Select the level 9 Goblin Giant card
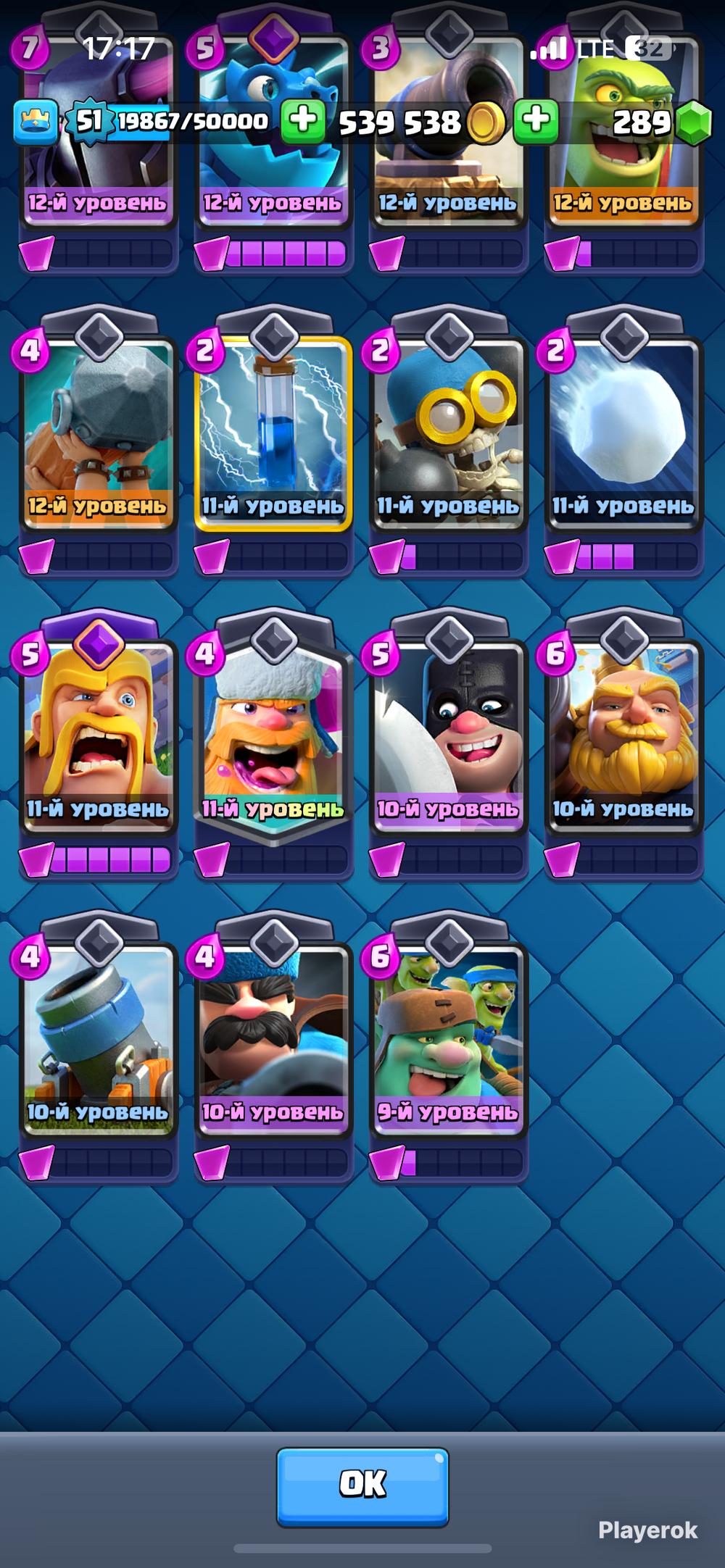Viewport: 725px width, 1568px height. click(449, 1048)
